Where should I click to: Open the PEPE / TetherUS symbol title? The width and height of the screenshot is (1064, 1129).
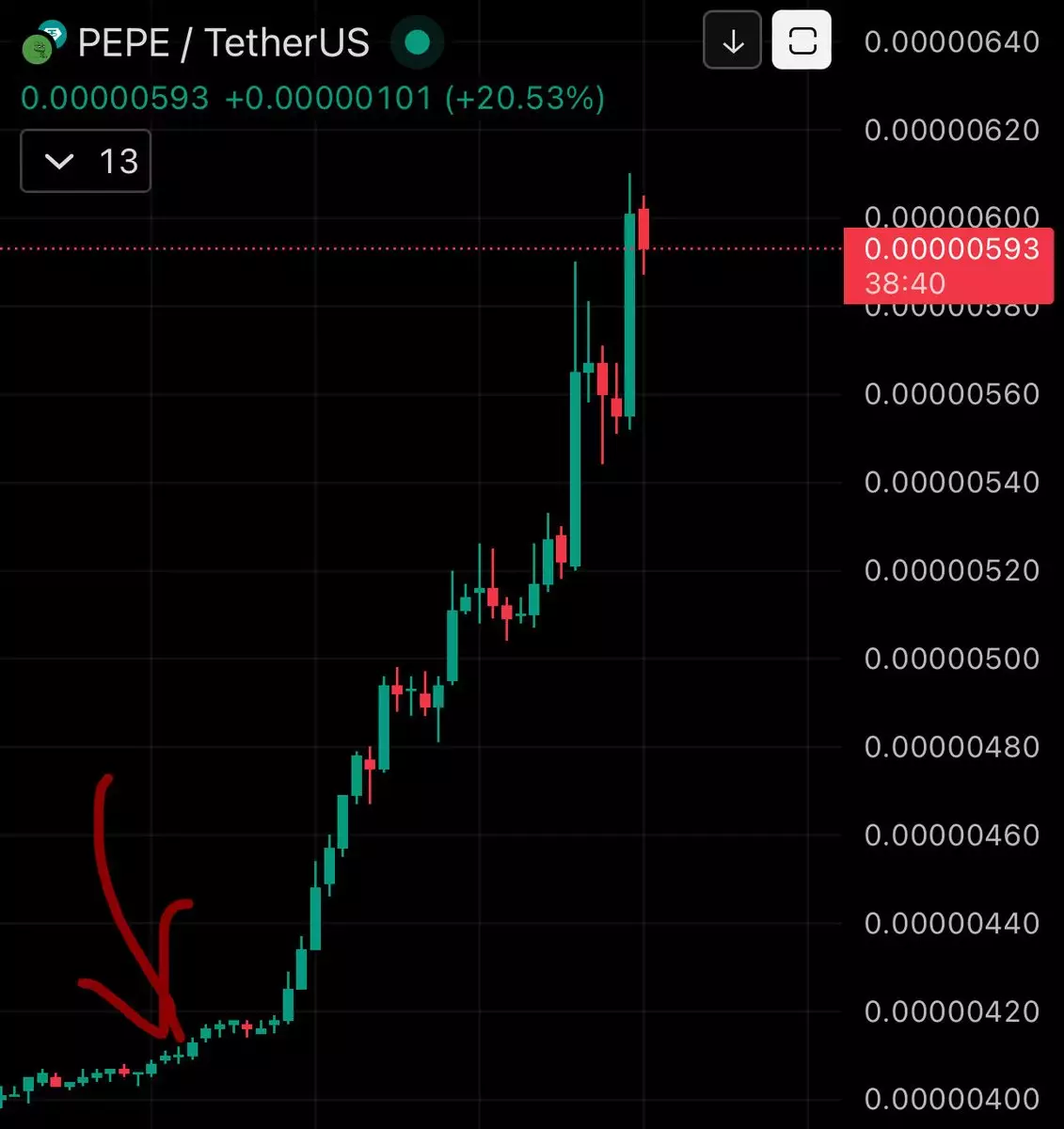(223, 43)
